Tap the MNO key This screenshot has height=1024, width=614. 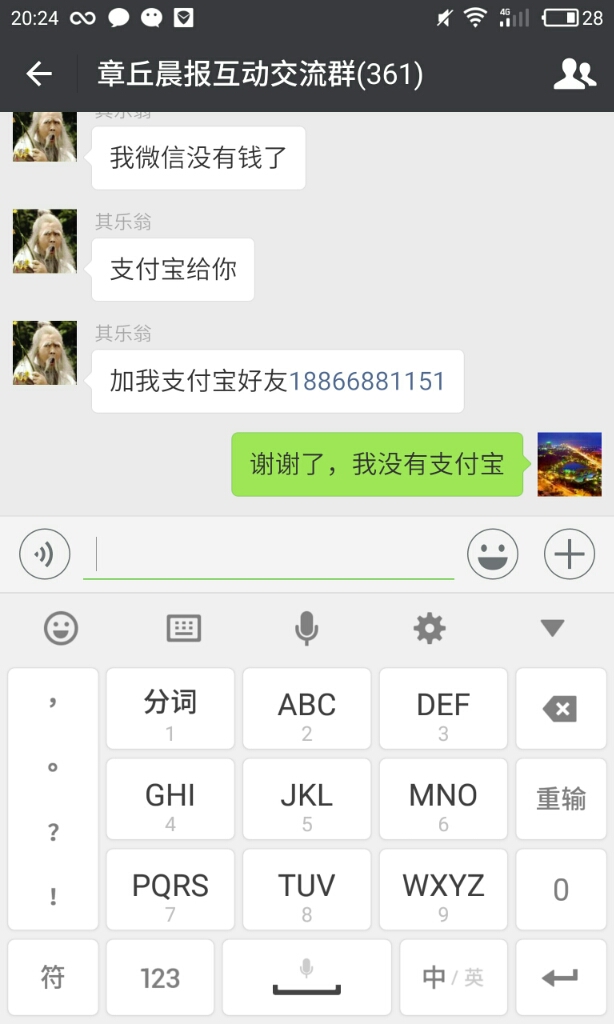(x=443, y=799)
